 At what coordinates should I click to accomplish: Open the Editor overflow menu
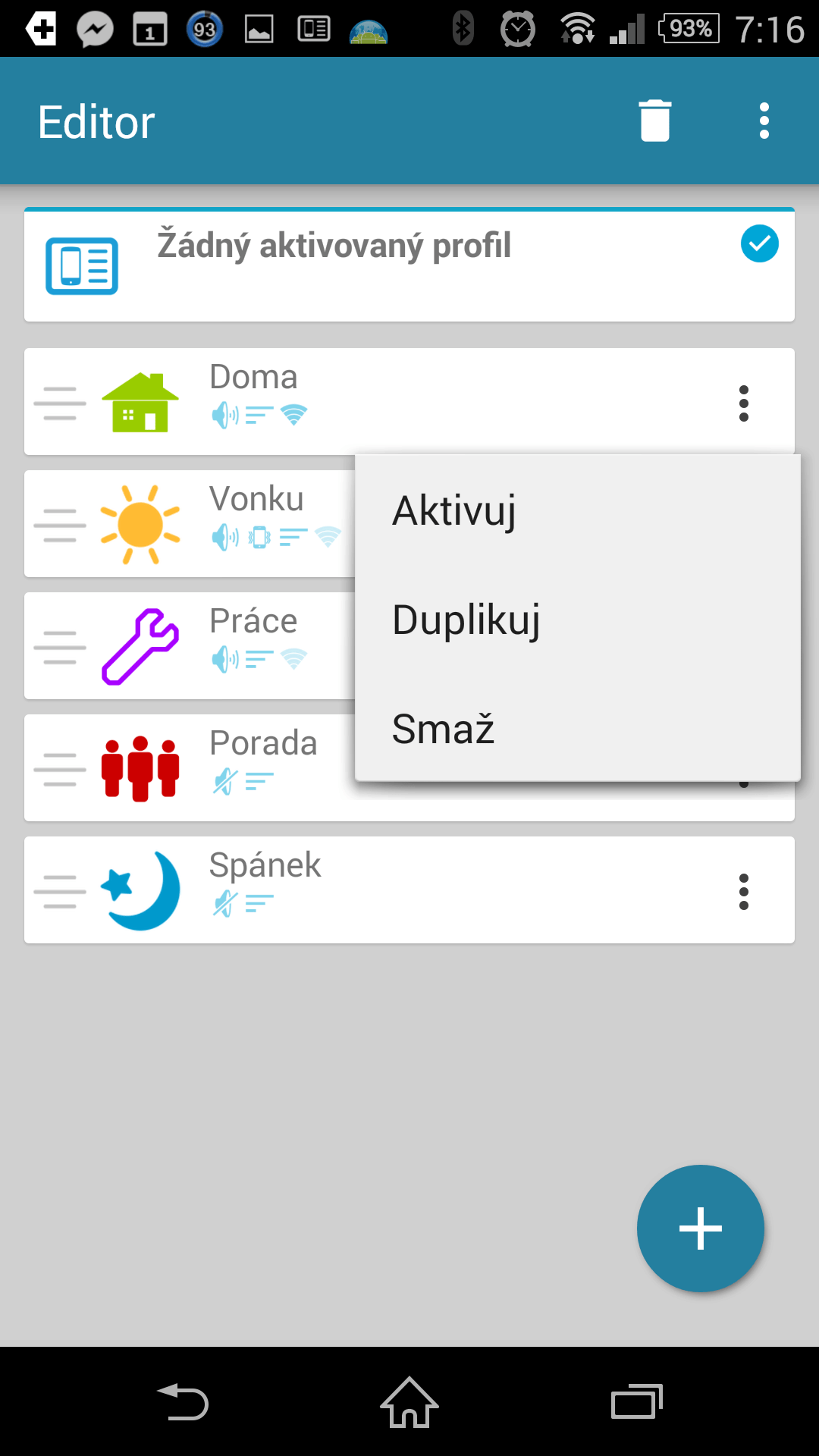tap(764, 121)
